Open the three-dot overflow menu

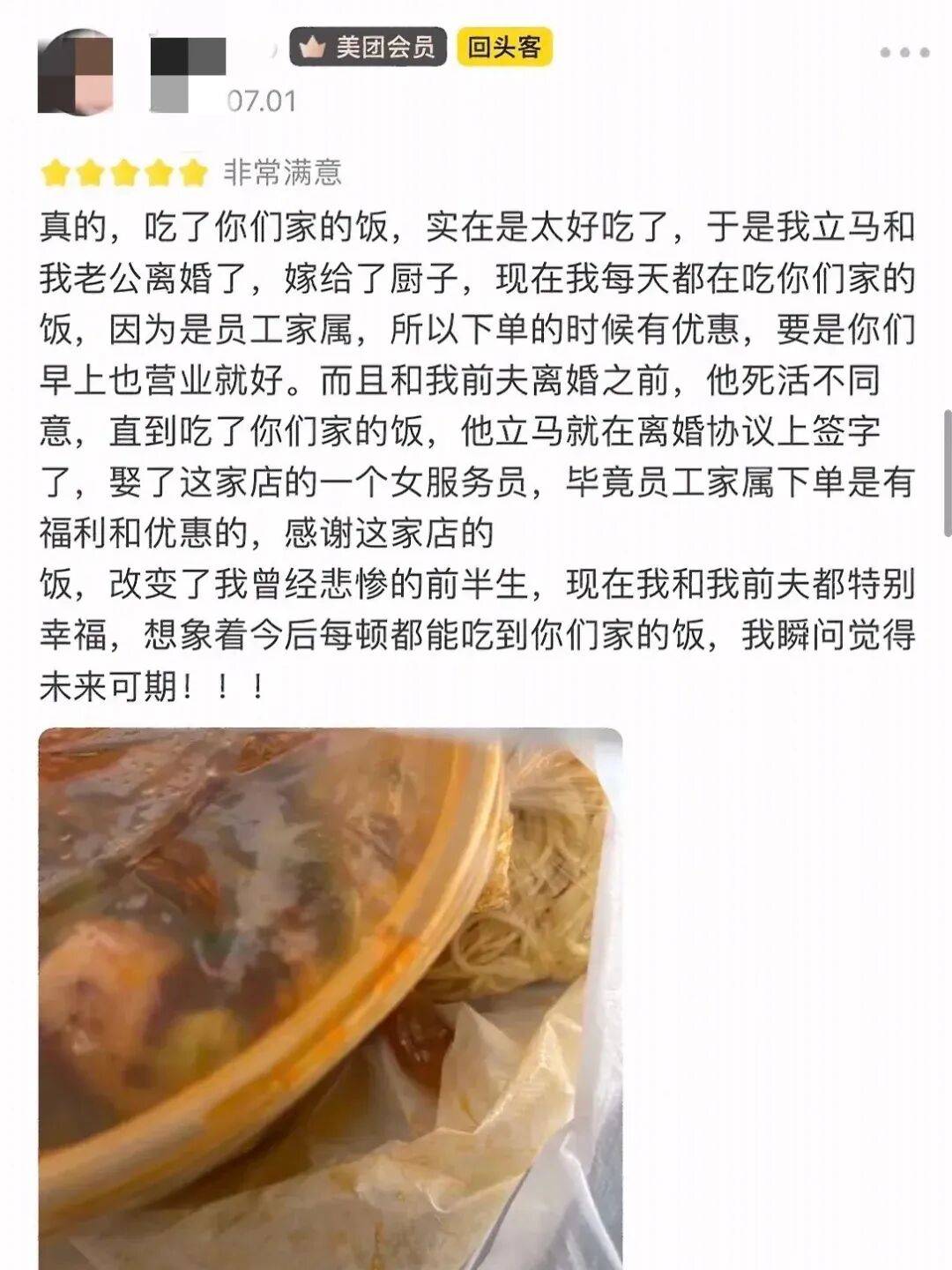pyautogui.click(x=904, y=53)
